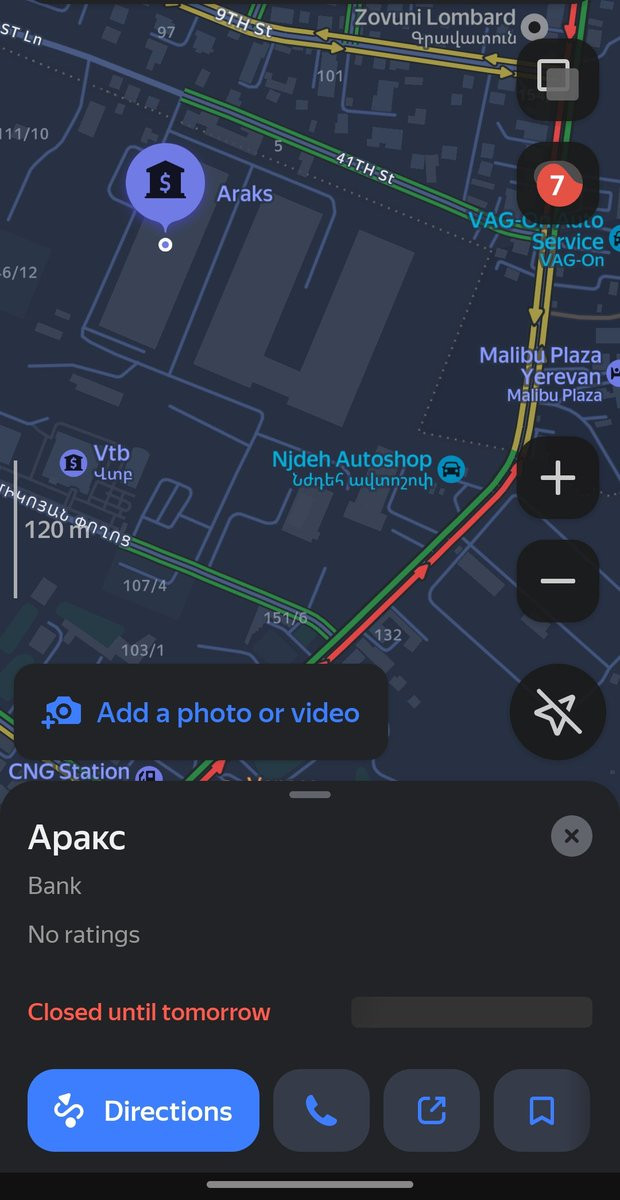Close the Аракс place card
Screen dimensions: 620x1200
[571, 836]
